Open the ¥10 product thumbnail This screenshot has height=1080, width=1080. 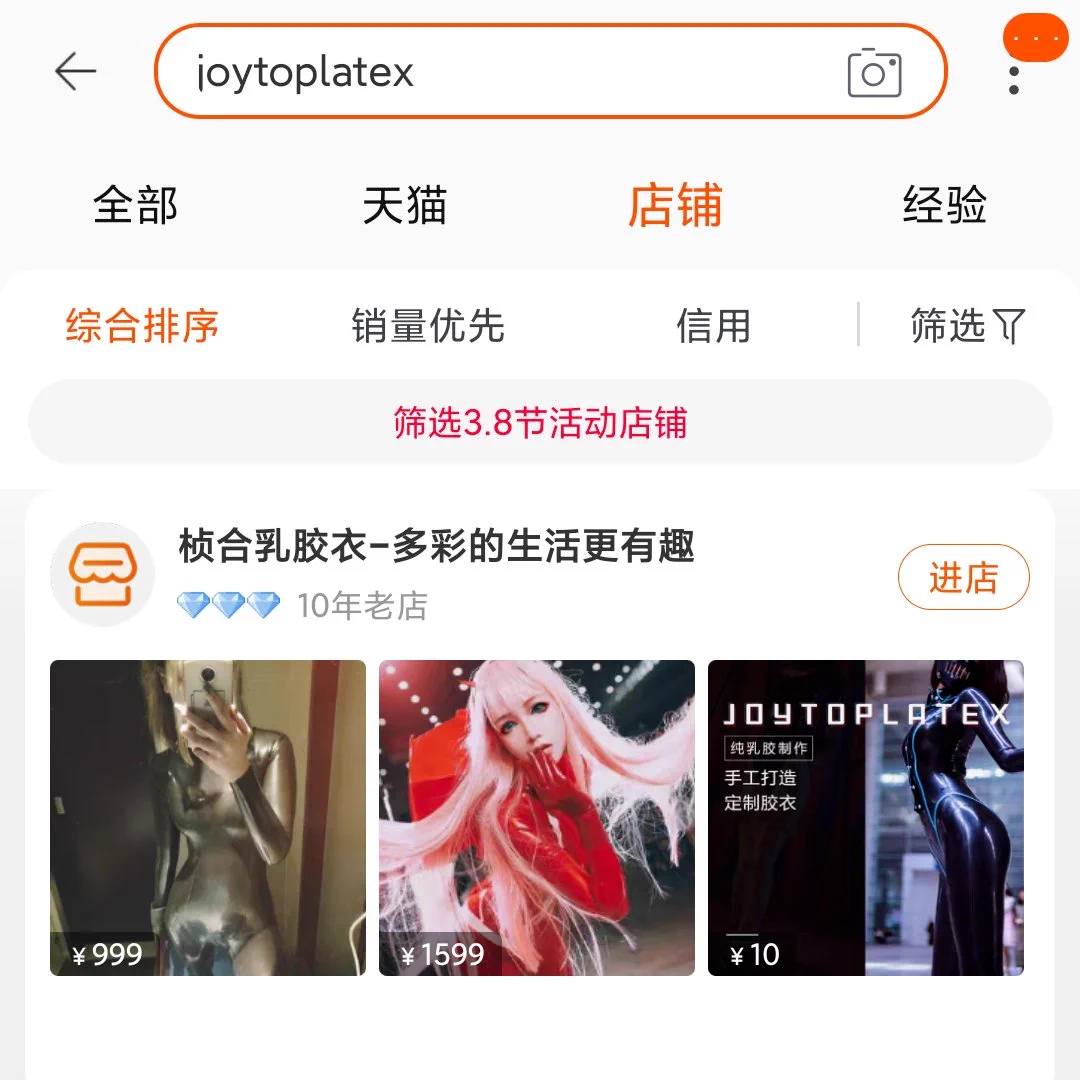865,817
